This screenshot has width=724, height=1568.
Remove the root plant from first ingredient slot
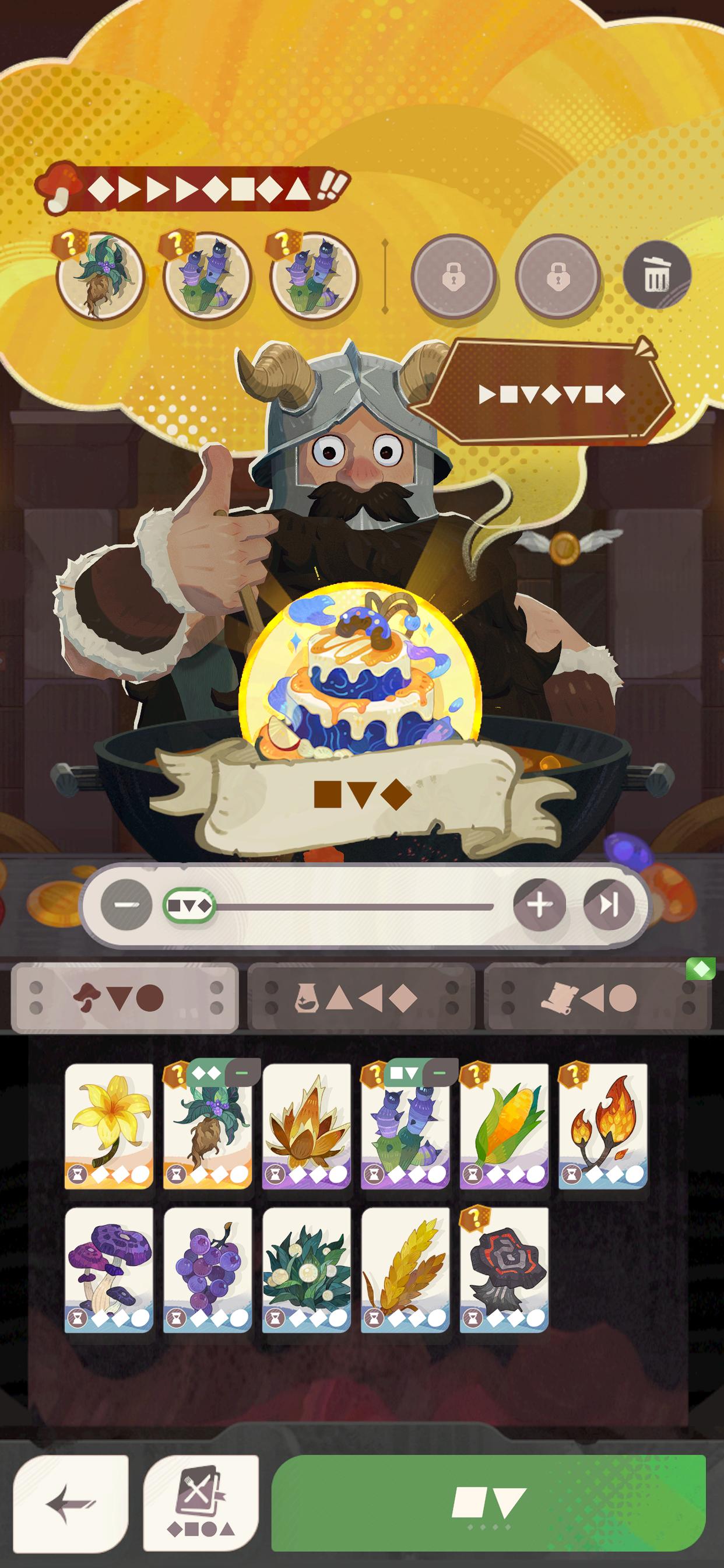click(99, 275)
